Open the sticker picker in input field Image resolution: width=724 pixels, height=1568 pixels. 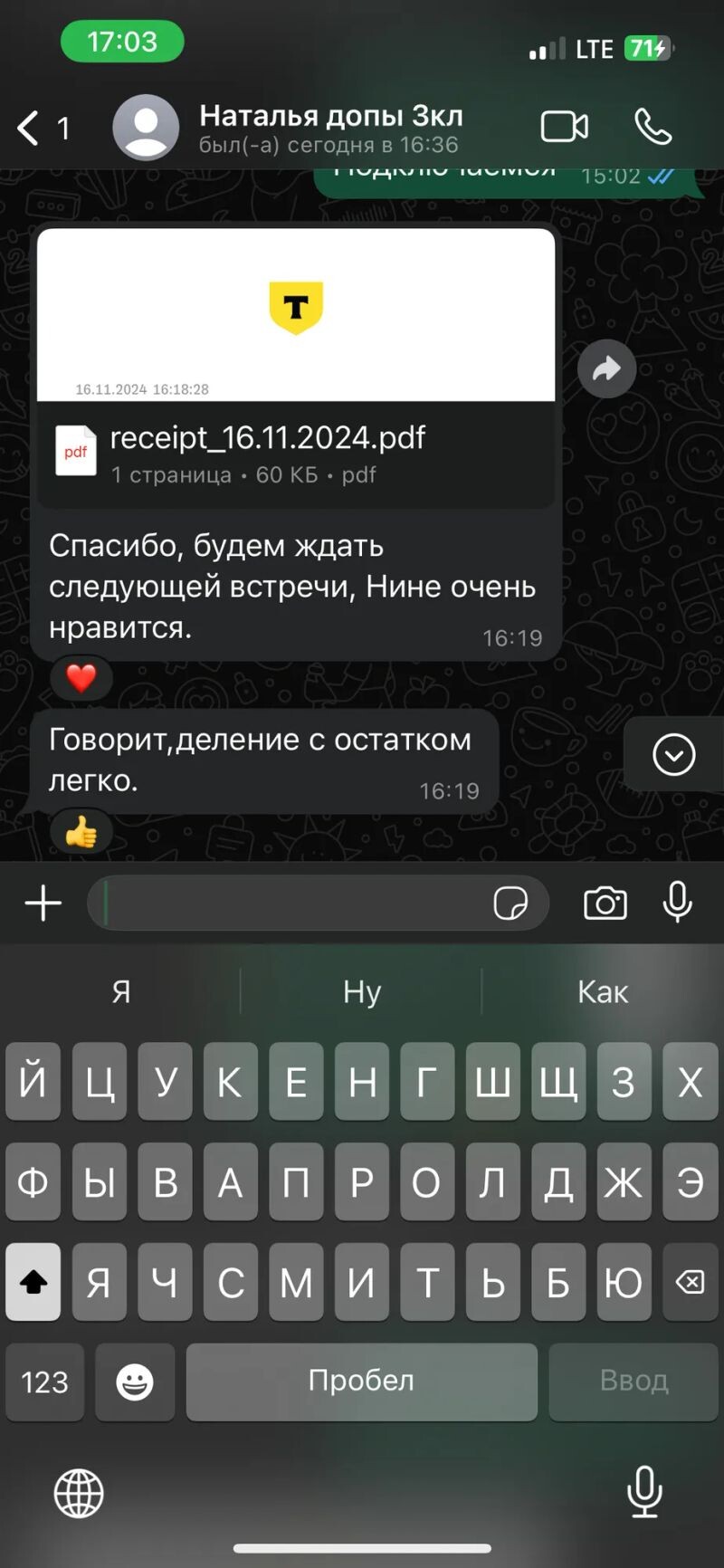click(510, 903)
